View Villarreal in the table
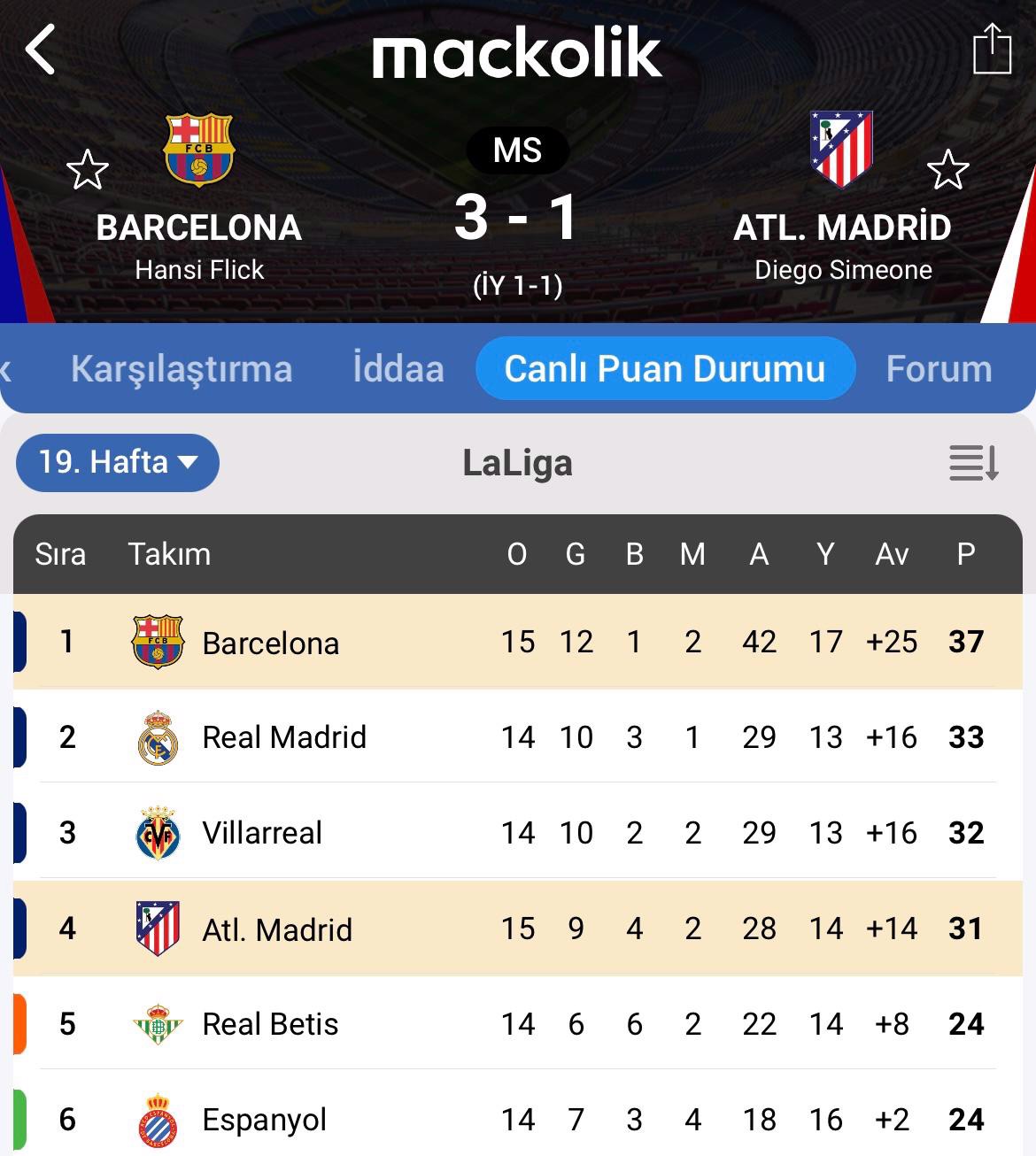 point(262,833)
